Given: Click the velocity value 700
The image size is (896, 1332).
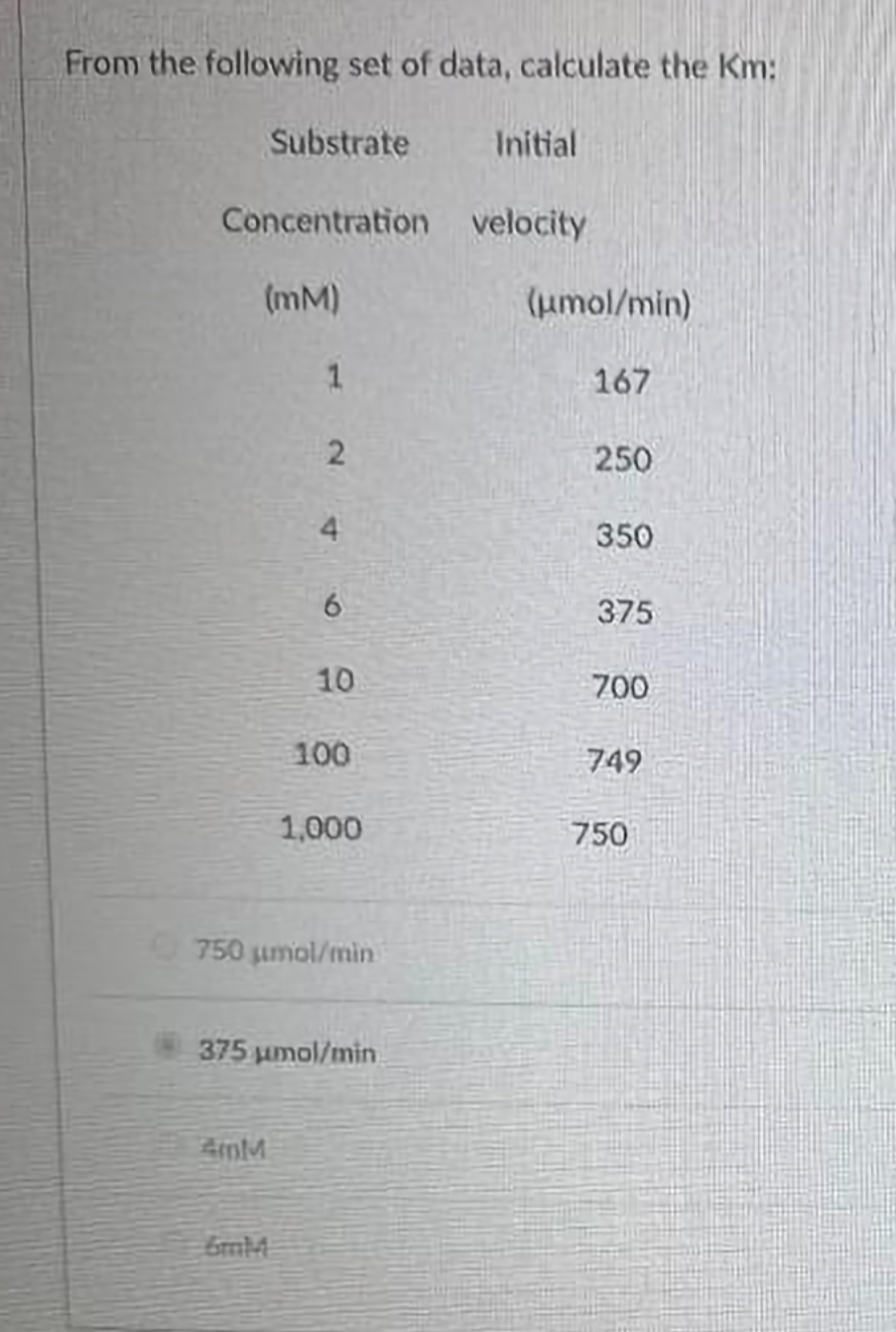Looking at the screenshot, I should pyautogui.click(x=624, y=688).
